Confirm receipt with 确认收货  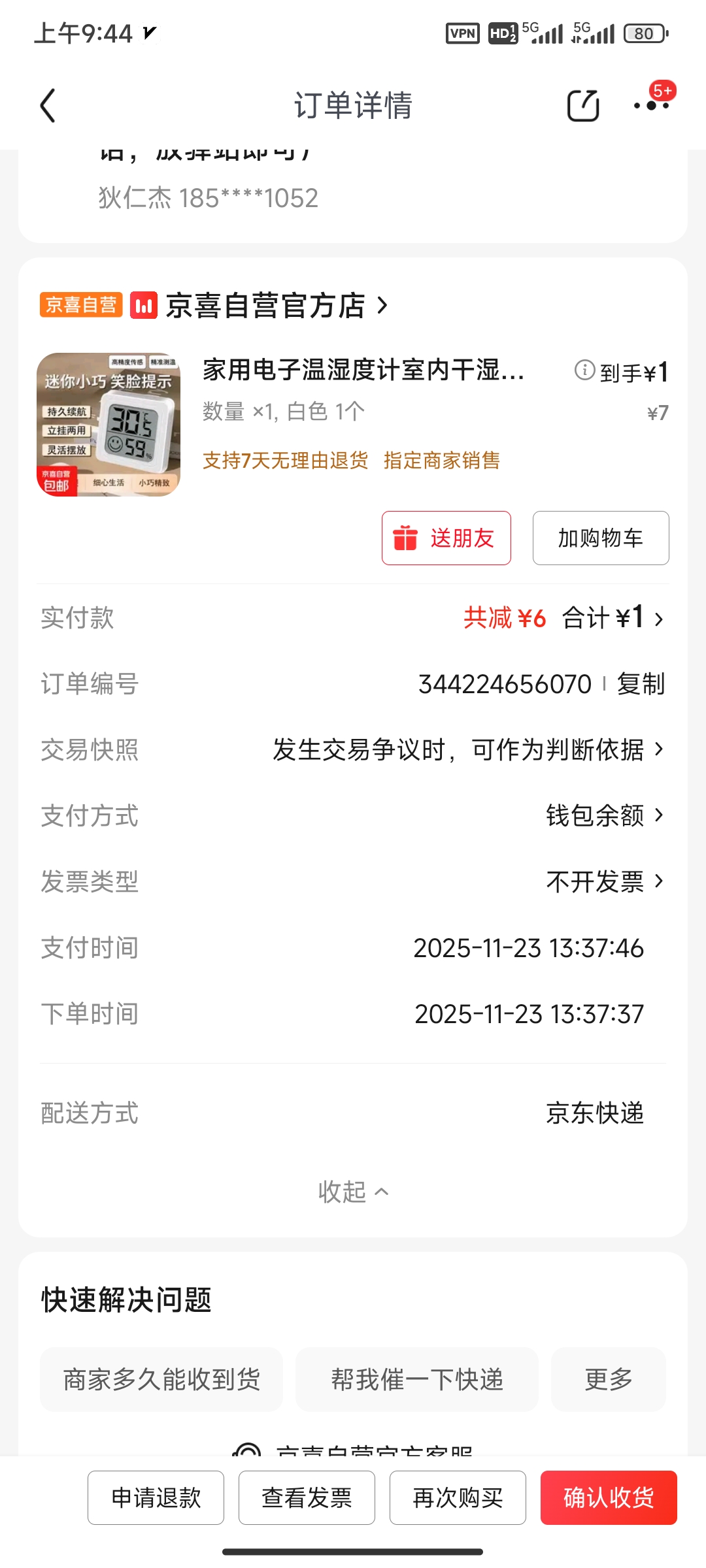point(609,1497)
